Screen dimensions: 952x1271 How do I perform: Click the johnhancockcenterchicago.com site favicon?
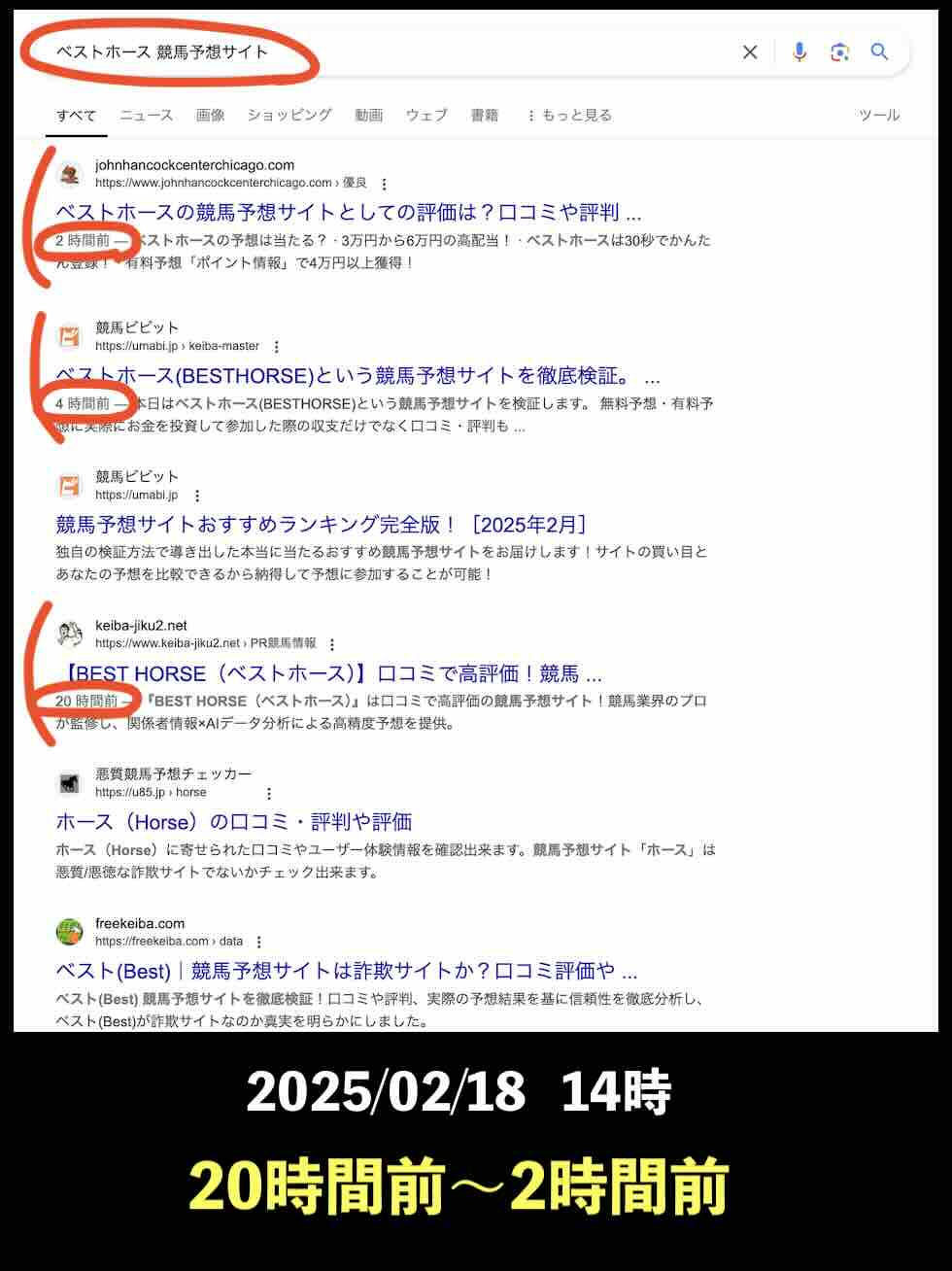(68, 173)
